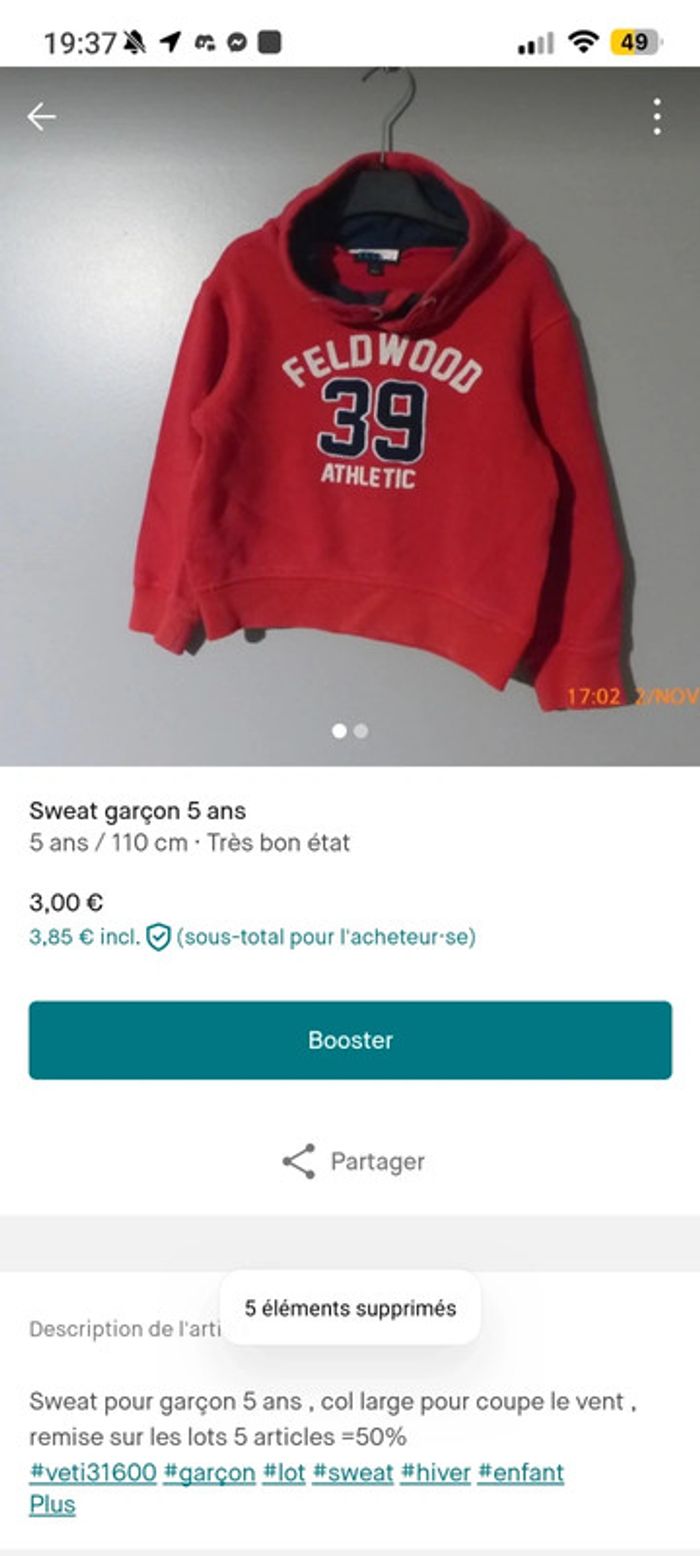Go back using the top-left arrow

click(41, 117)
